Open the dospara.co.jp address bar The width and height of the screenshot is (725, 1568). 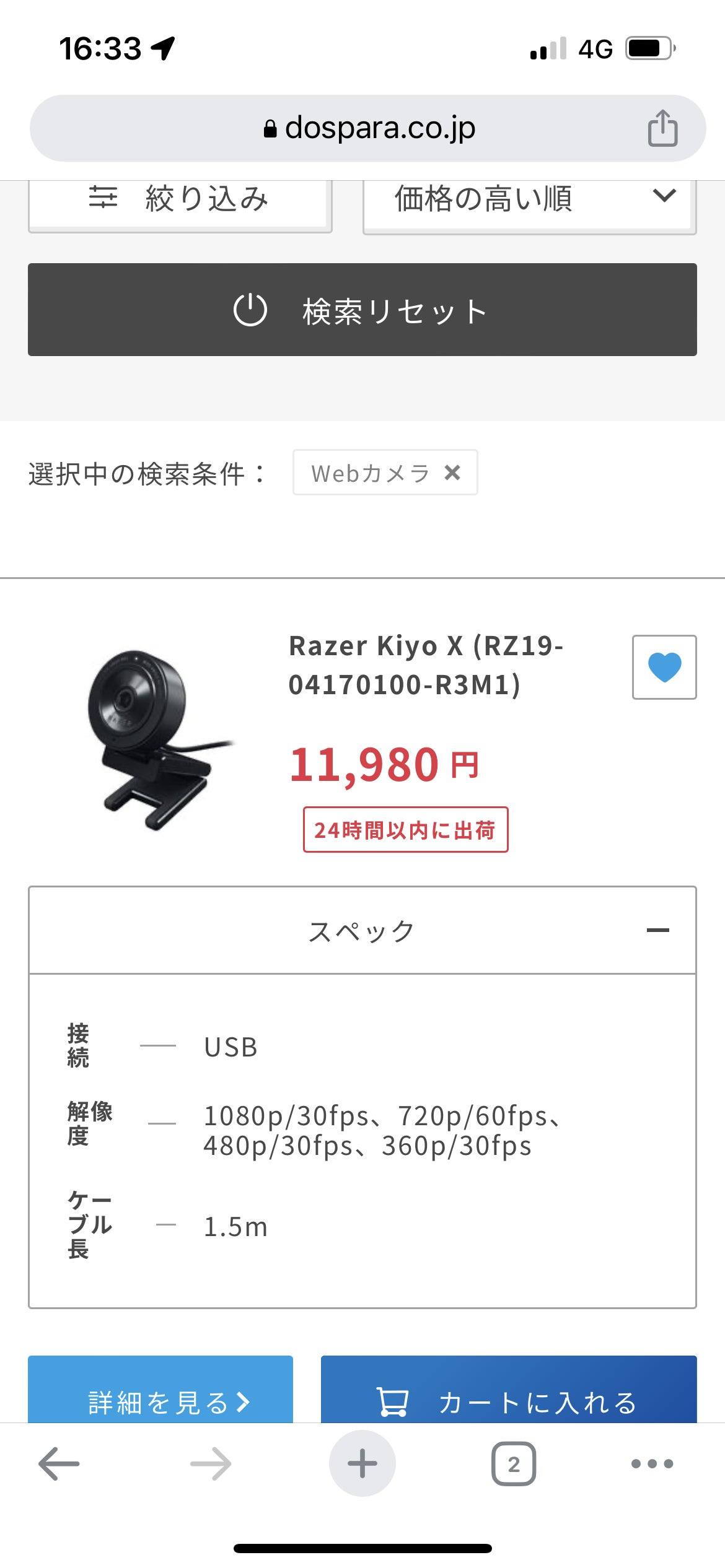pos(369,128)
